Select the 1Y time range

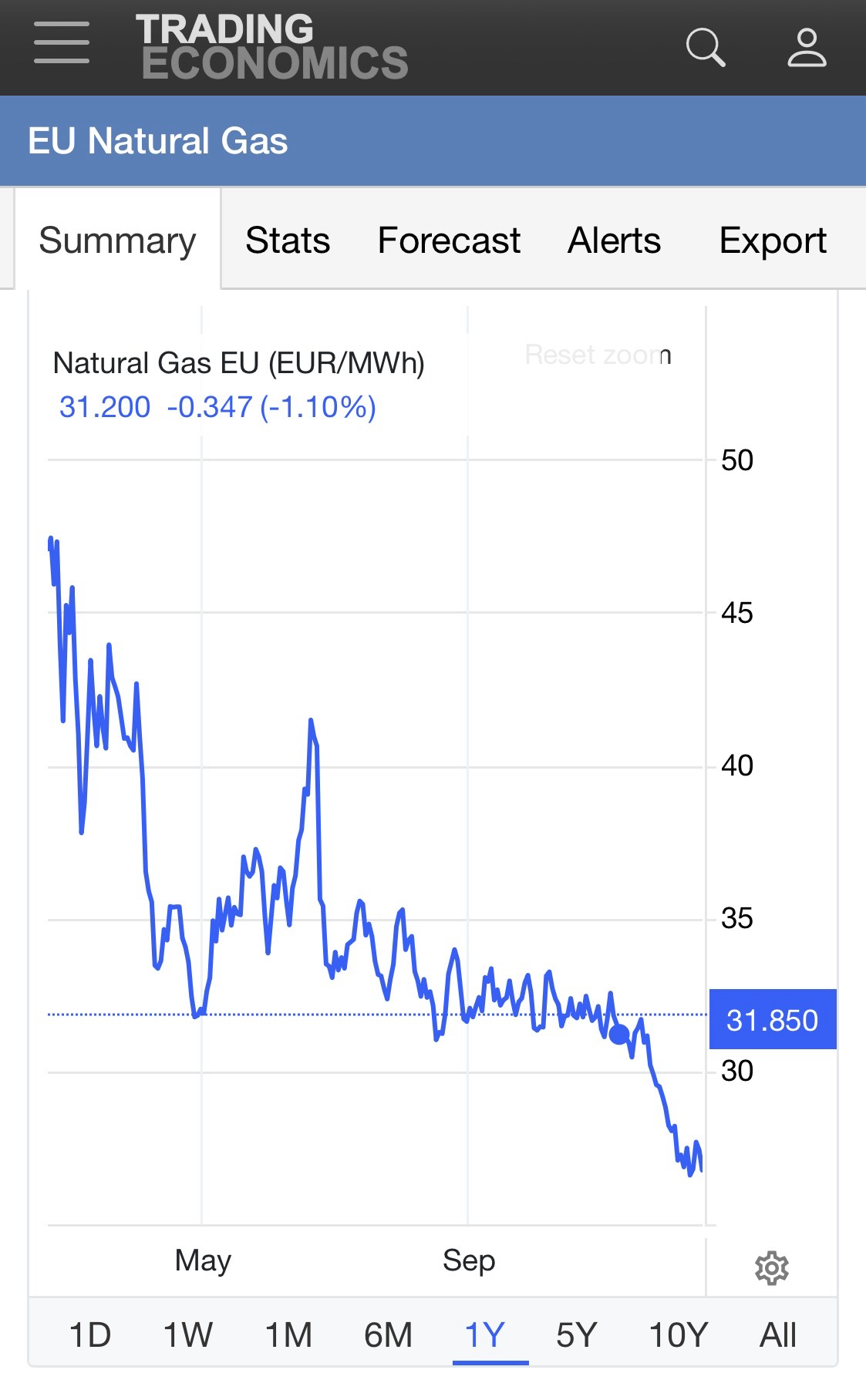(x=485, y=1335)
